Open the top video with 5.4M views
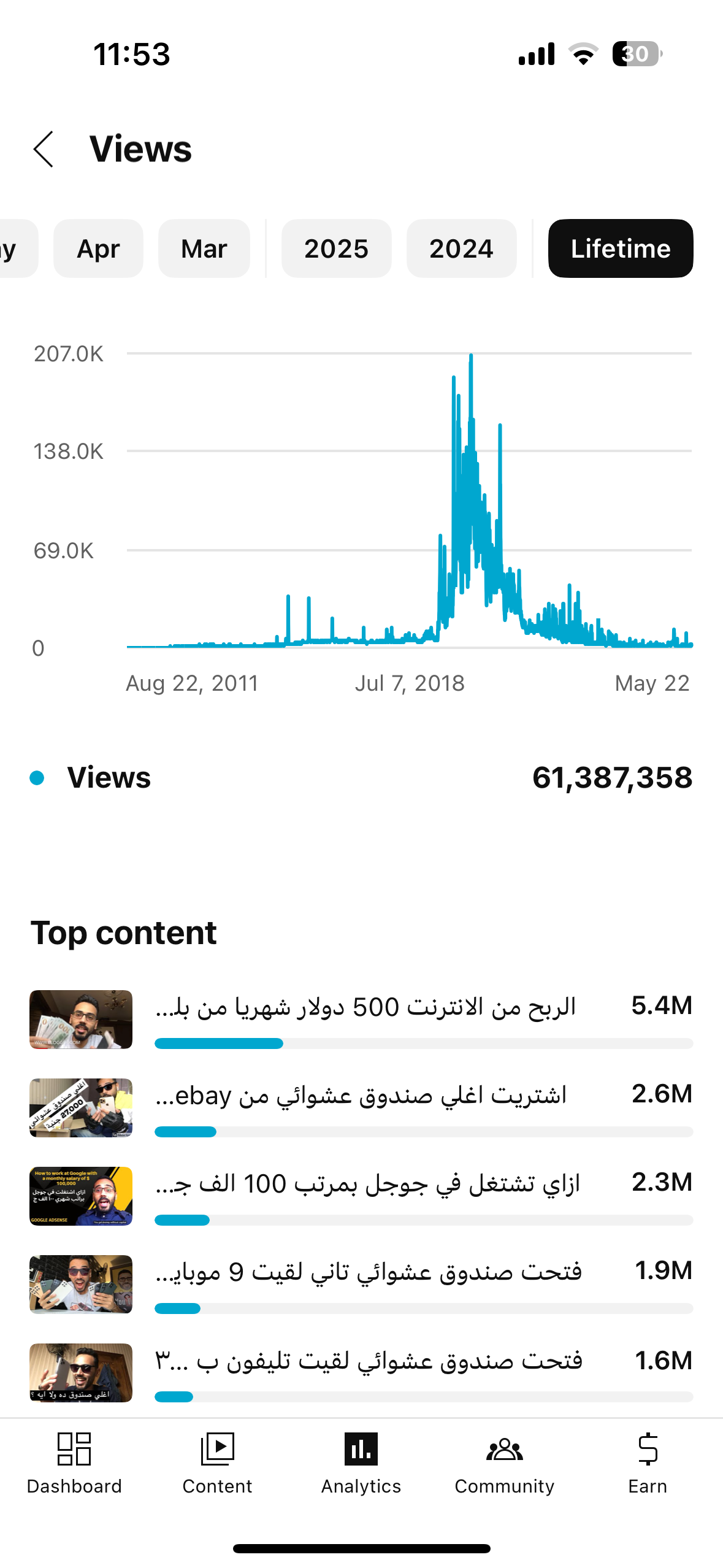723x1568 pixels. click(x=365, y=1018)
